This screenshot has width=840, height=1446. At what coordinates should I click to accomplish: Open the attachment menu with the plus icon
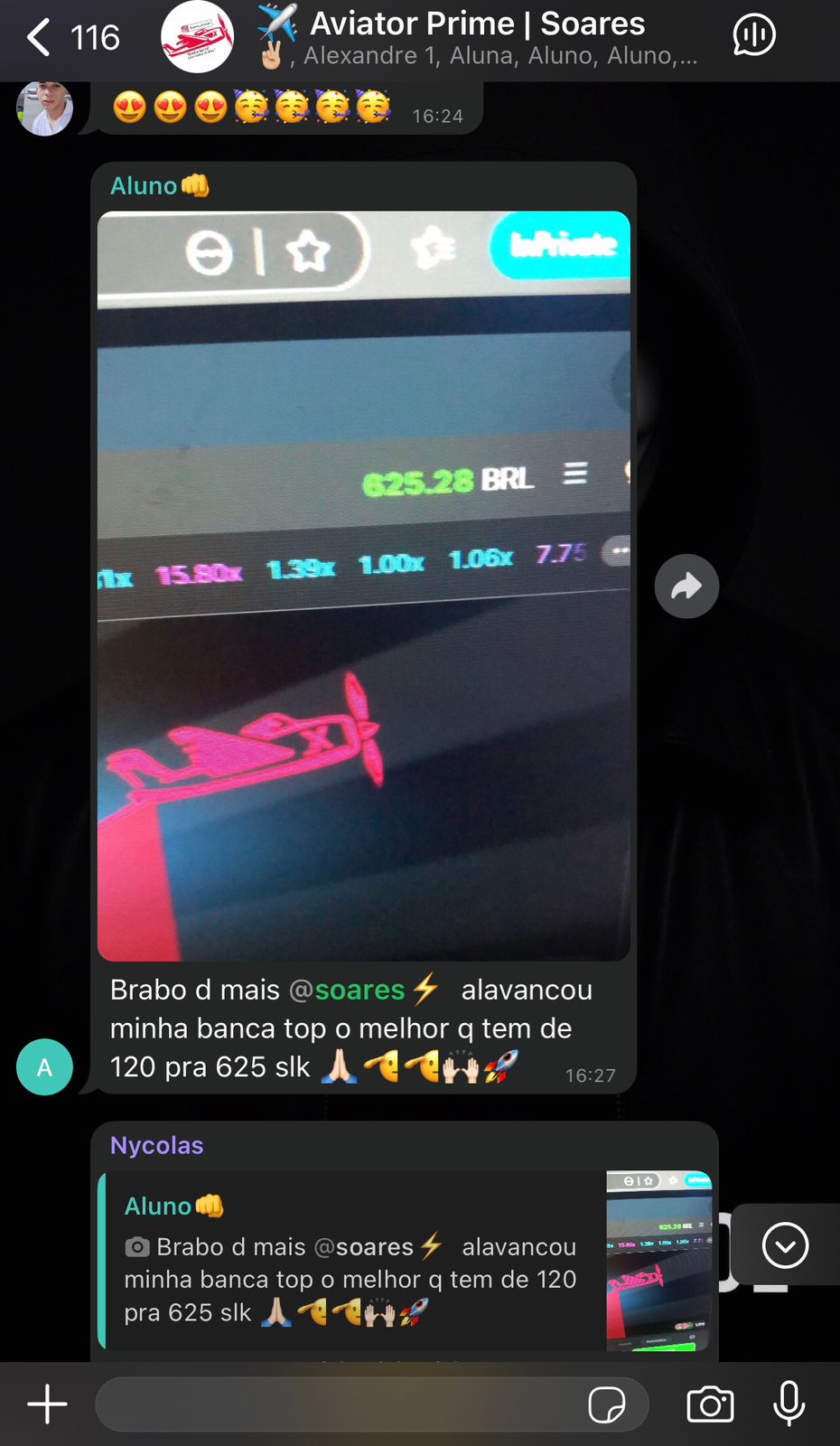(47, 1404)
